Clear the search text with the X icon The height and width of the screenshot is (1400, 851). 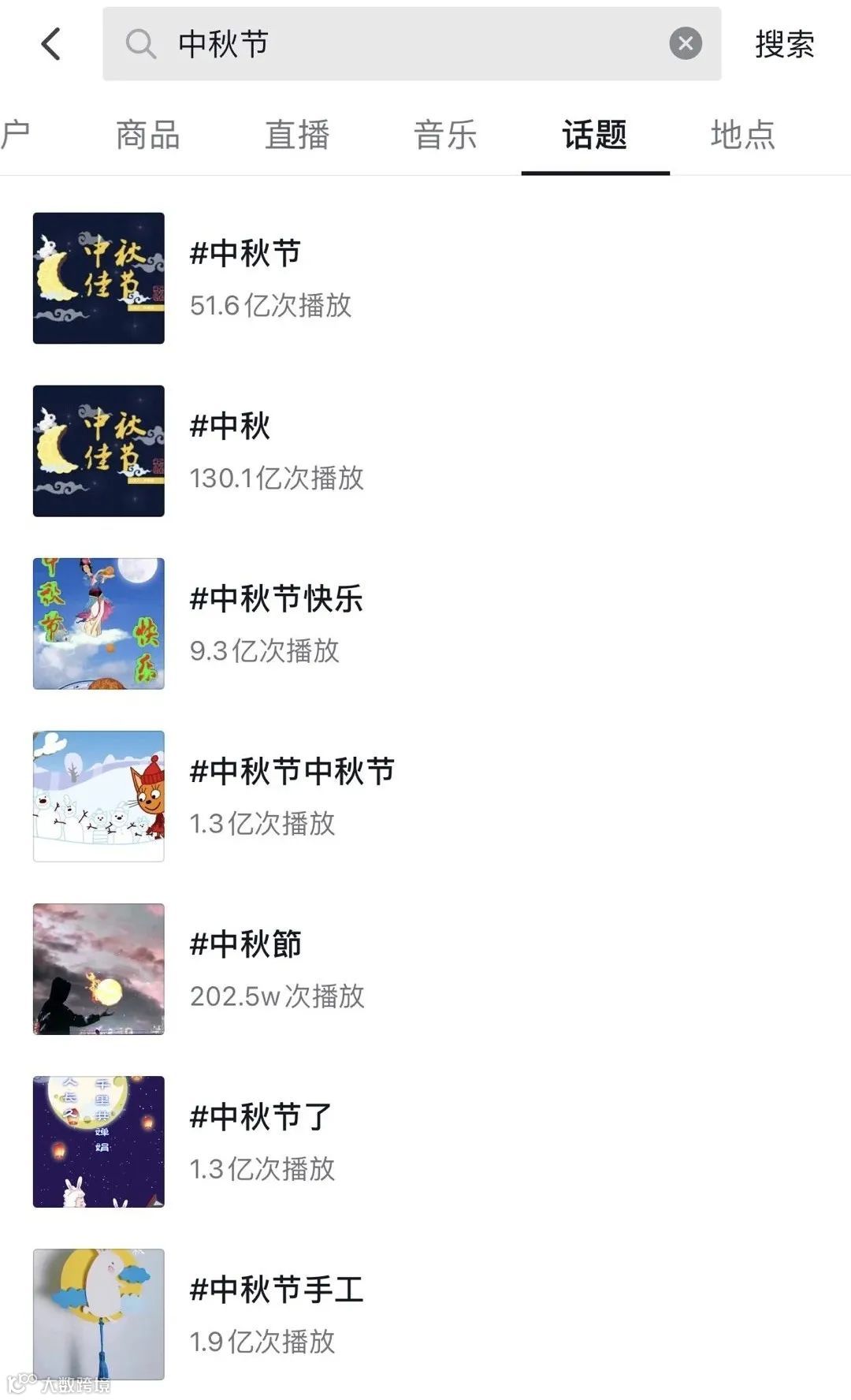click(686, 43)
